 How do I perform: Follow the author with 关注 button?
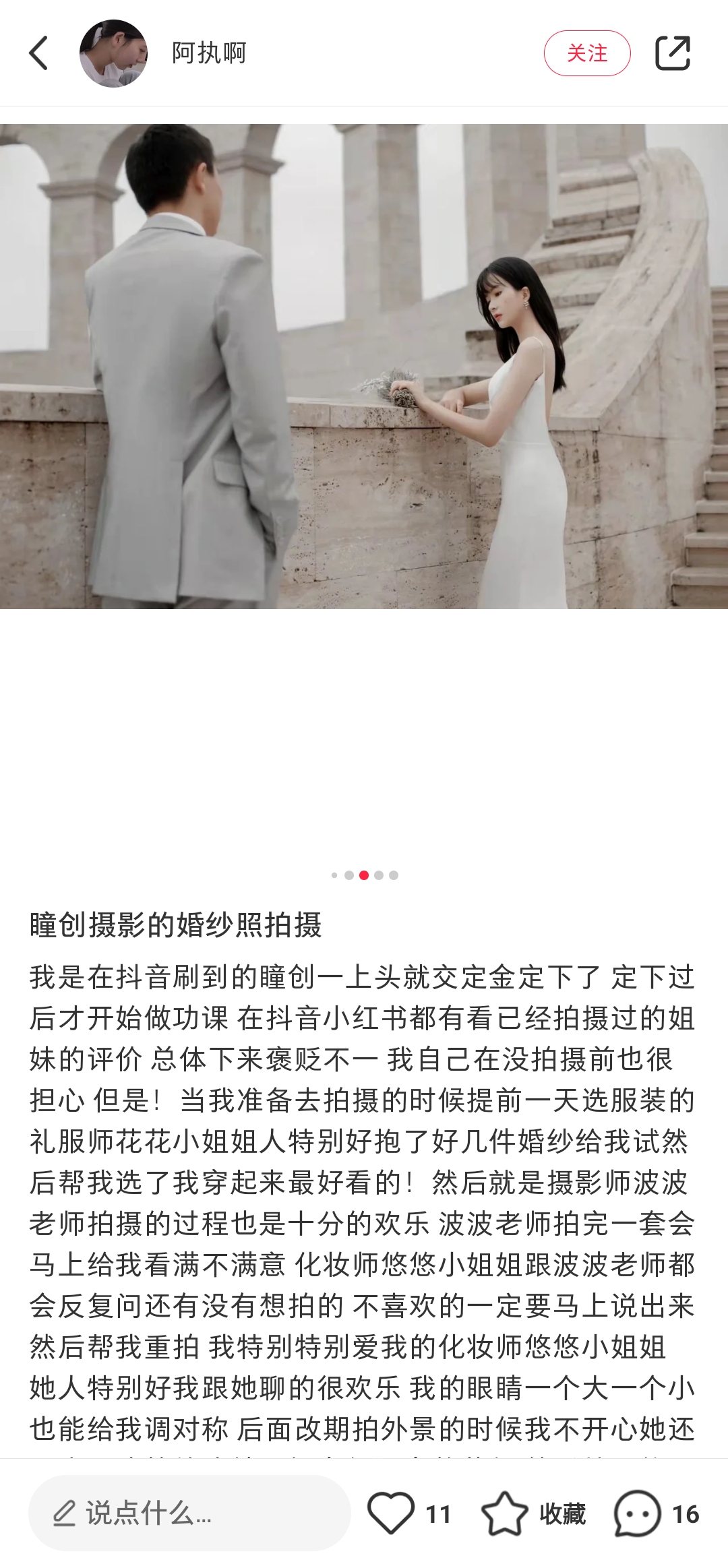tap(586, 53)
